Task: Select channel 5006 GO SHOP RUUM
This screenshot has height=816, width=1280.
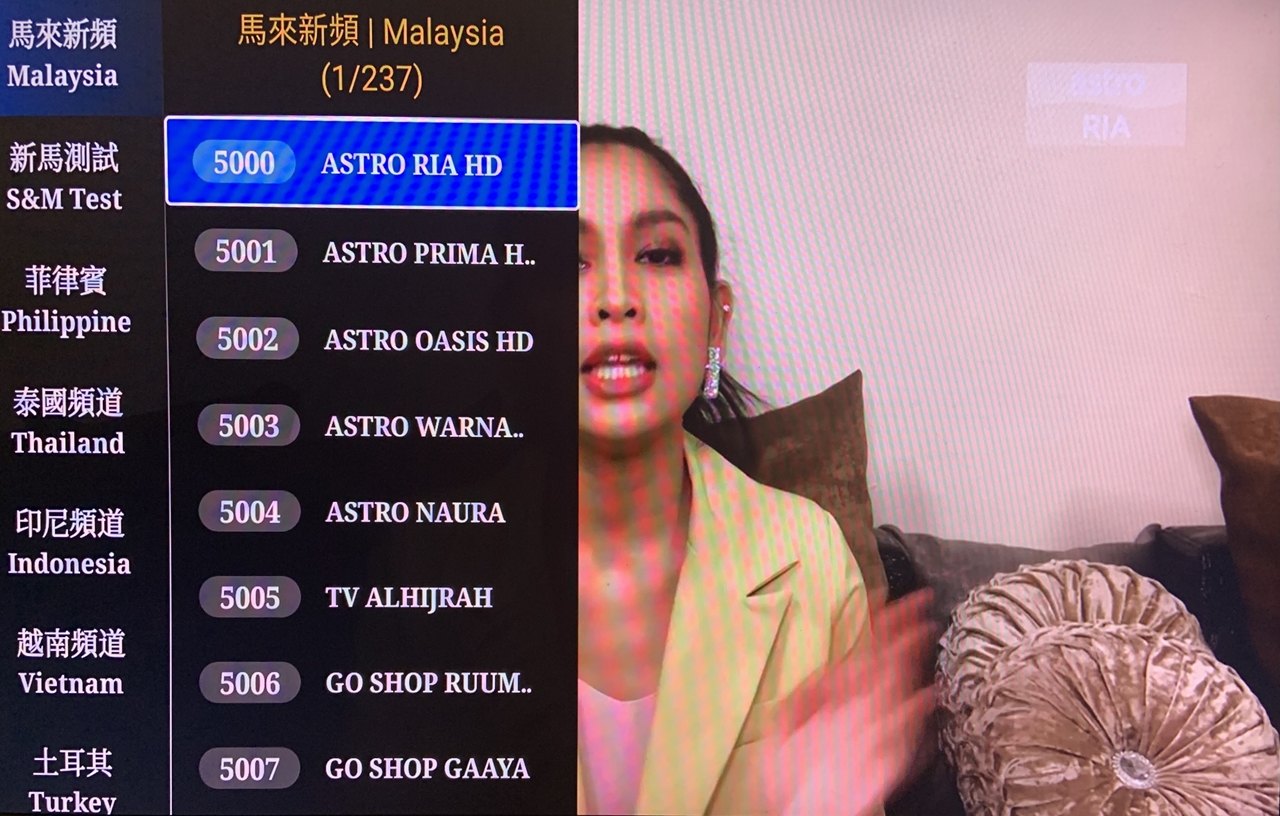Action: pos(372,683)
